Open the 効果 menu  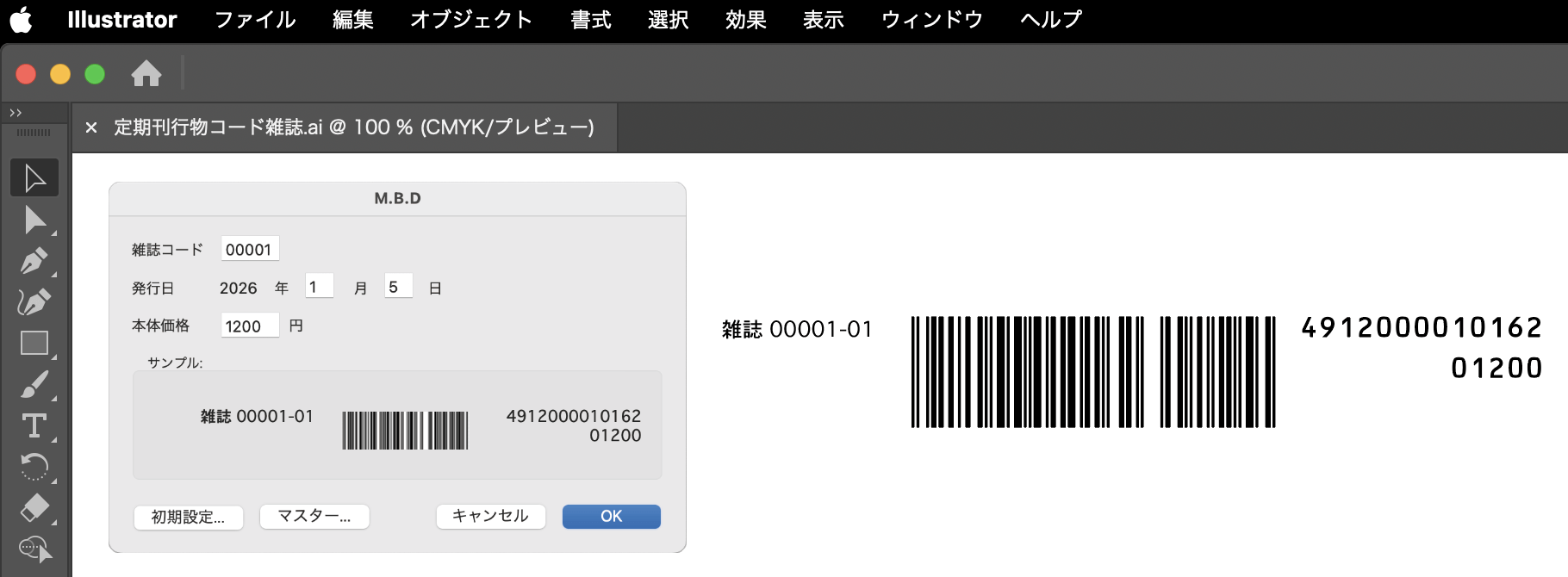click(x=745, y=19)
